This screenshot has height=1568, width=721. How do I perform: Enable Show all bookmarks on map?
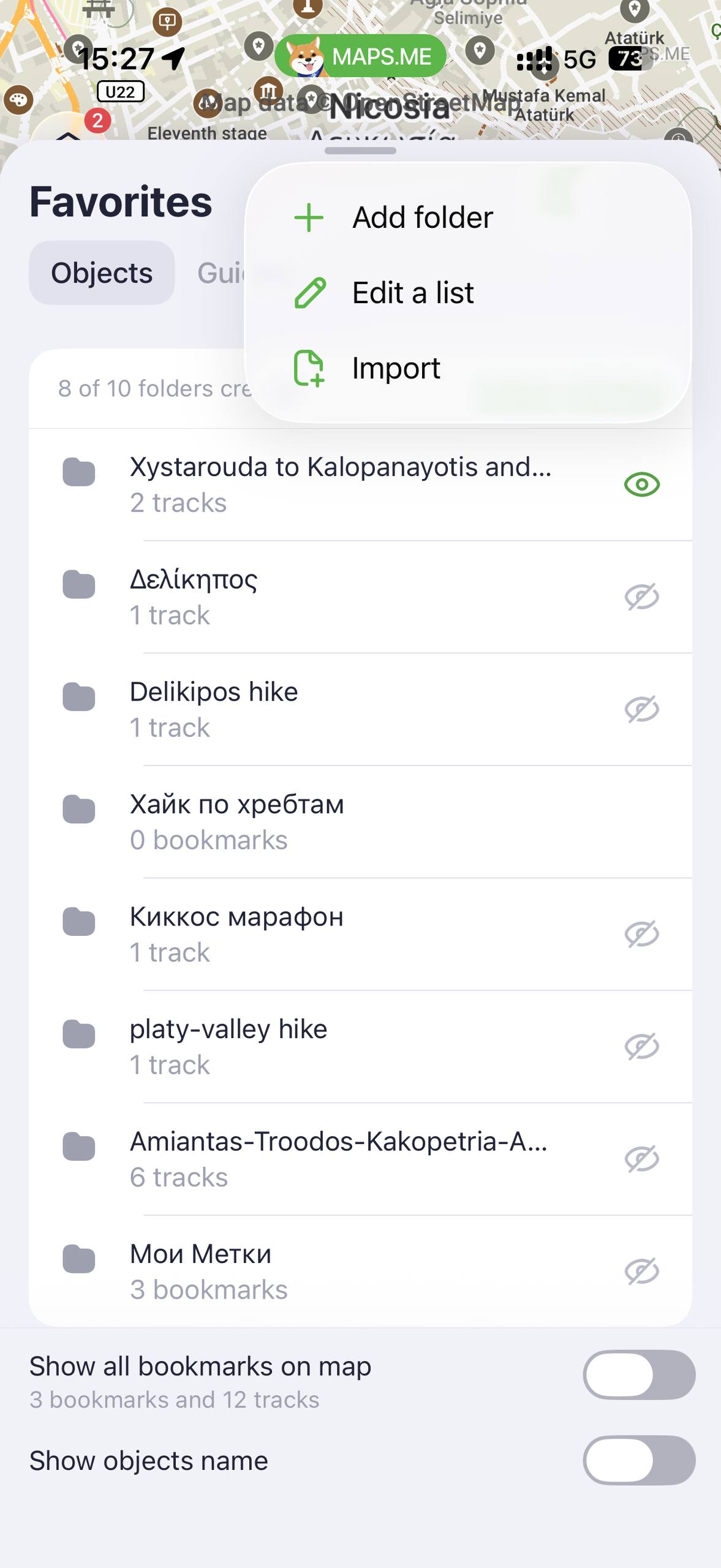click(638, 1375)
